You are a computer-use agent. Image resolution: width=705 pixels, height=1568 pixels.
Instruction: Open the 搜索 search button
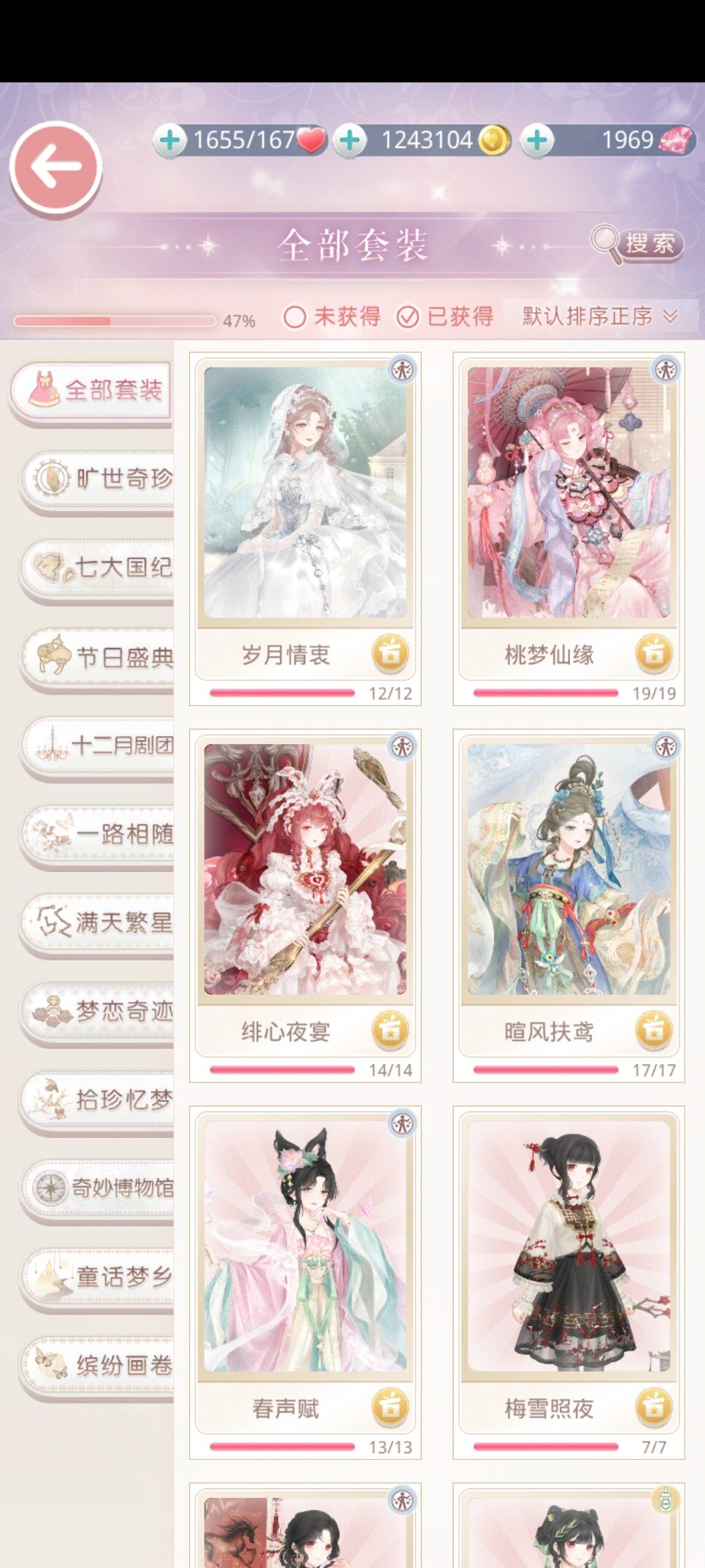tap(637, 243)
